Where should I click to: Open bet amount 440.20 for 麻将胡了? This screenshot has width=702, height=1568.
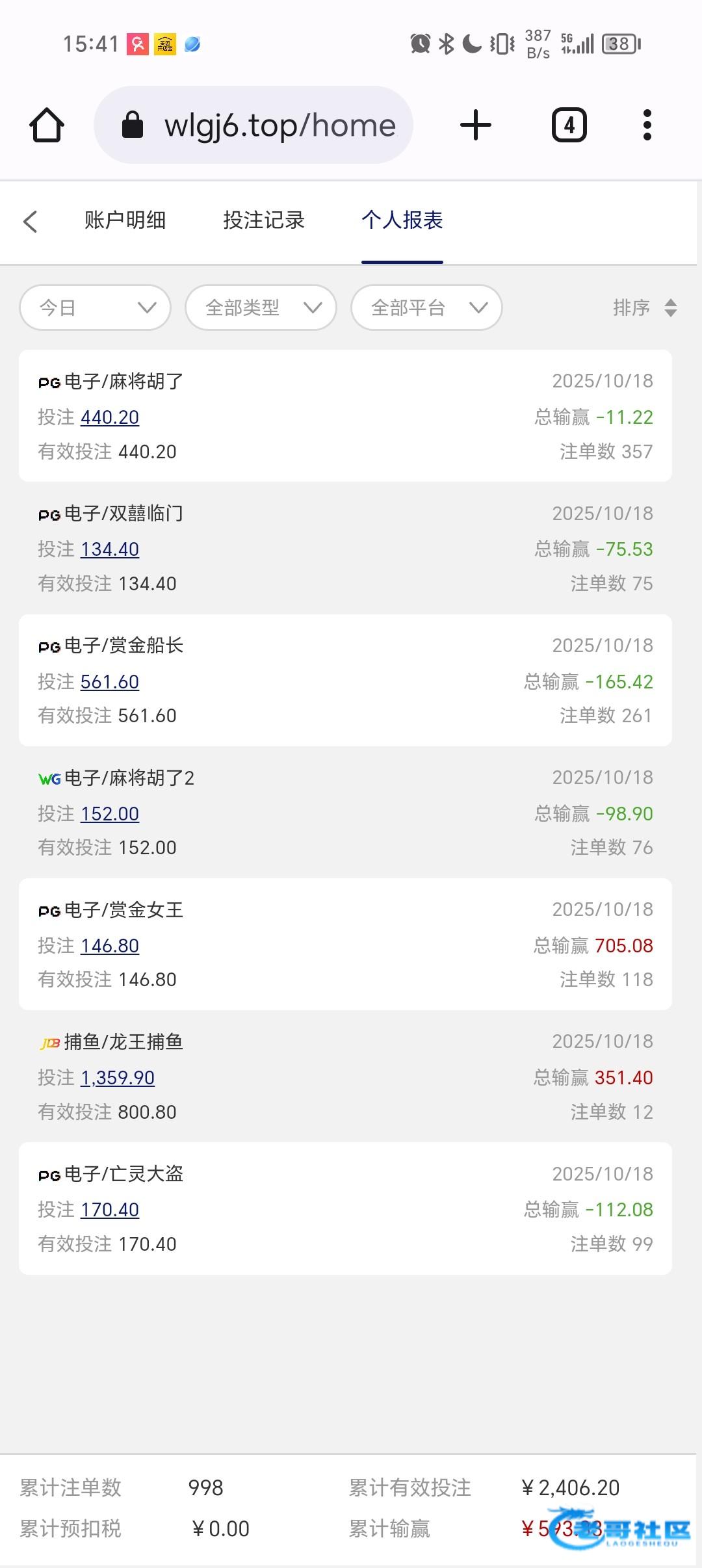pos(110,417)
